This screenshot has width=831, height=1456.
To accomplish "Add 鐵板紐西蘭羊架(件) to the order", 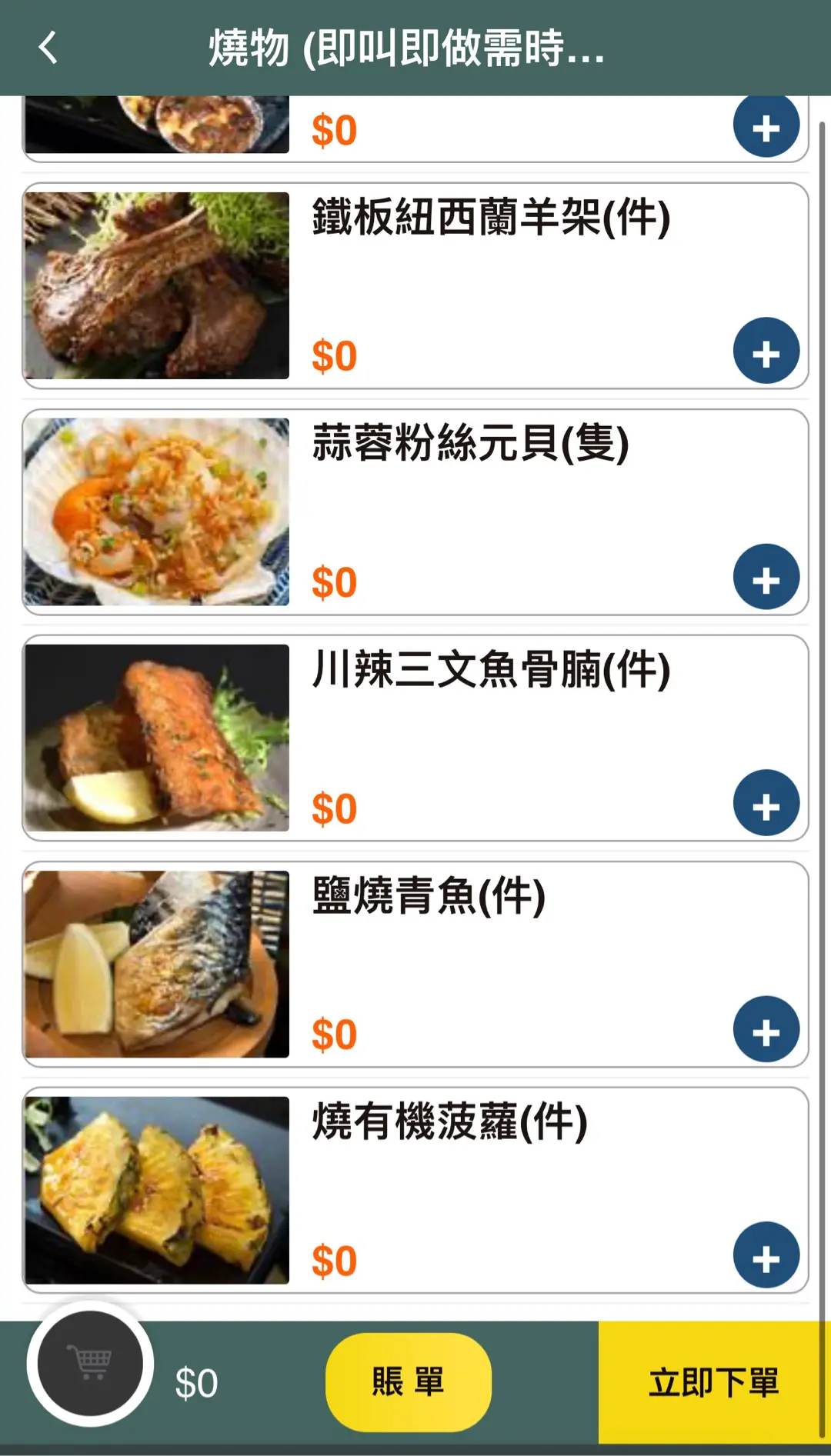I will (766, 351).
